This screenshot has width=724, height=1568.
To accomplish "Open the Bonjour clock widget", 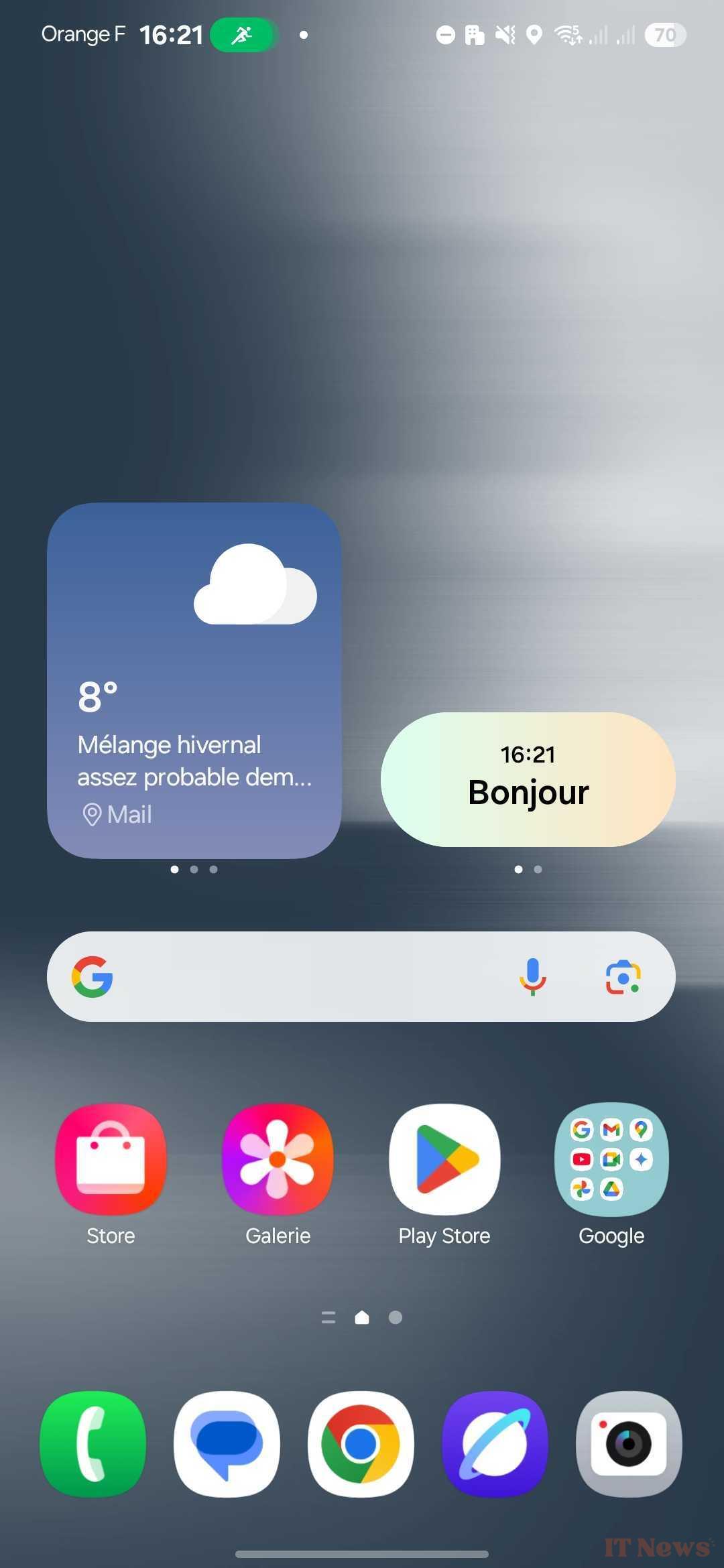I will 528,779.
